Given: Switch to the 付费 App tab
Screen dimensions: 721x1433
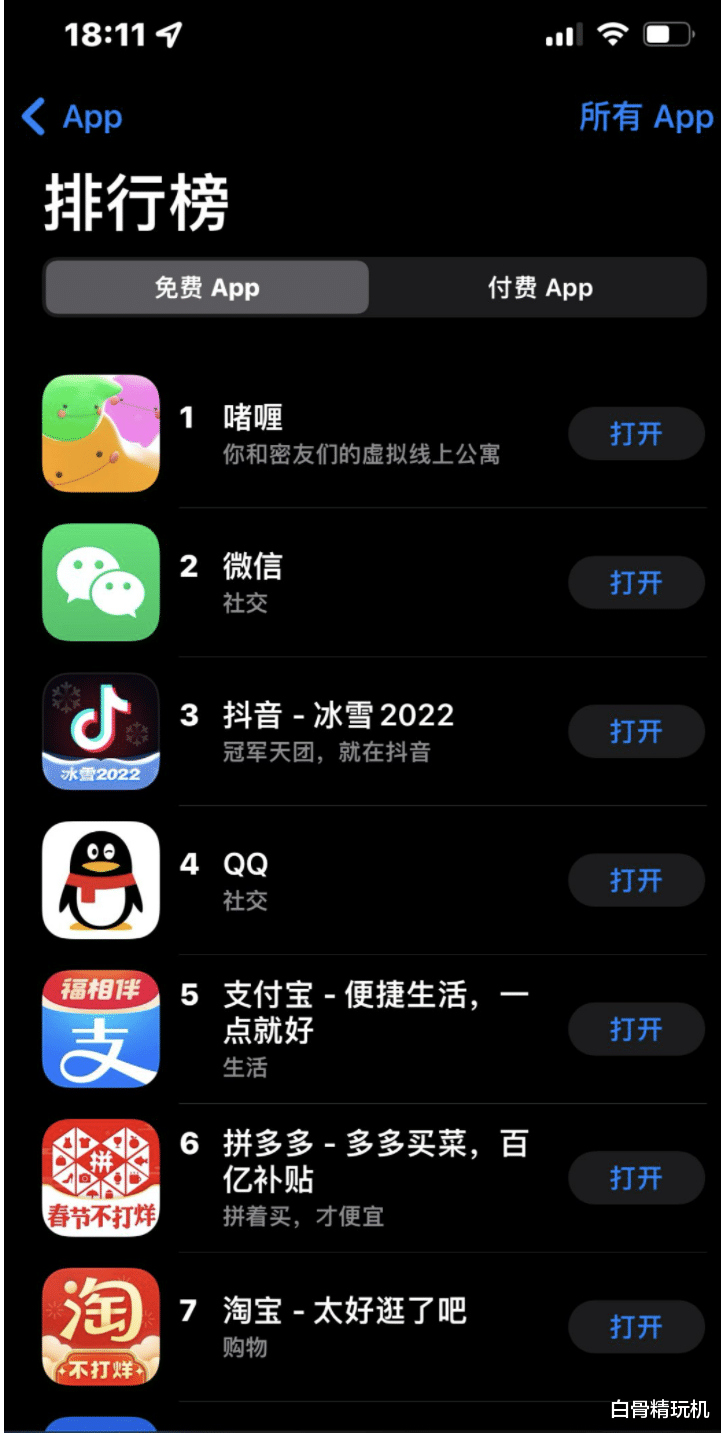Looking at the screenshot, I should [x=540, y=287].
